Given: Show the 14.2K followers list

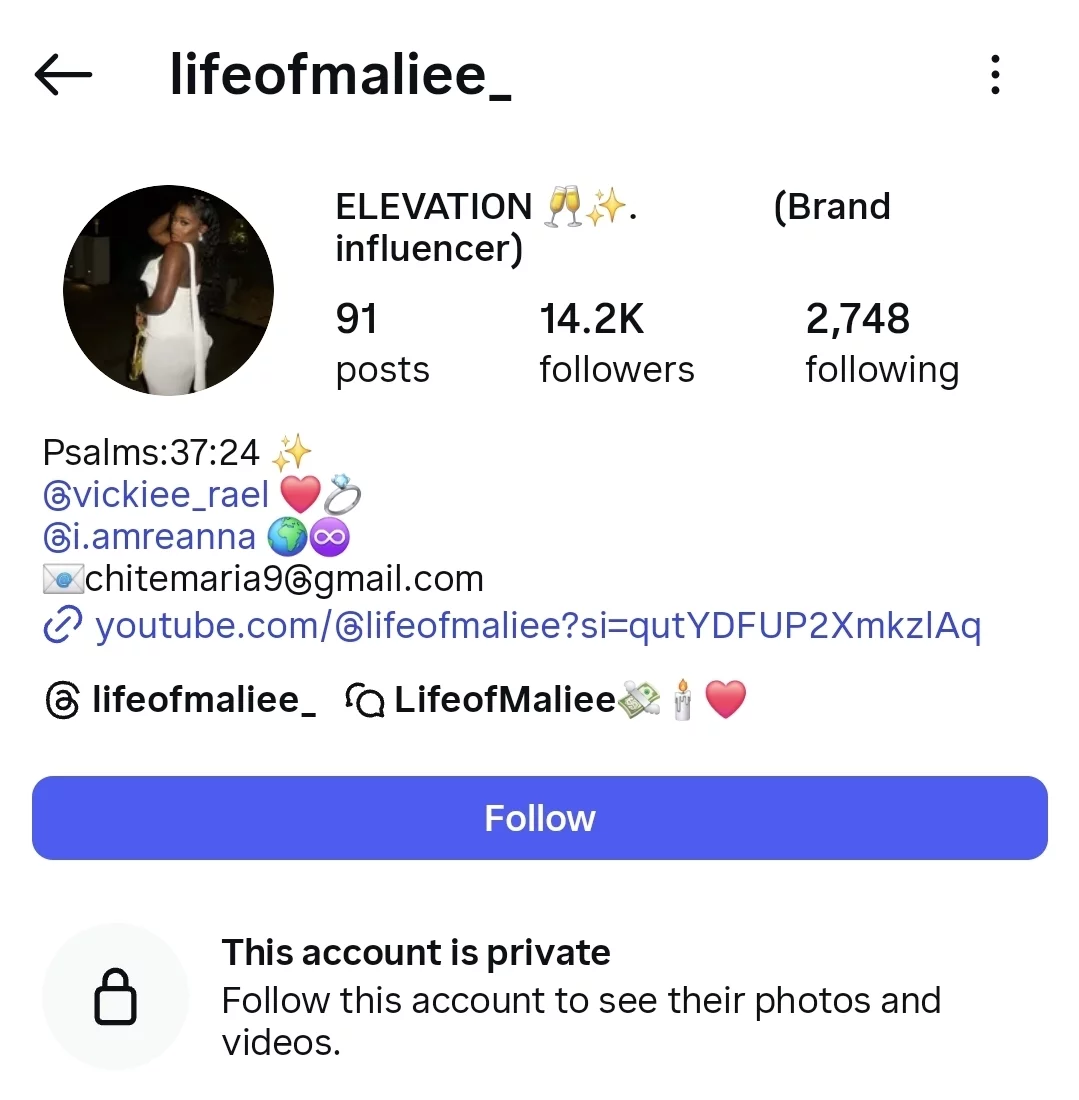Looking at the screenshot, I should point(616,344).
